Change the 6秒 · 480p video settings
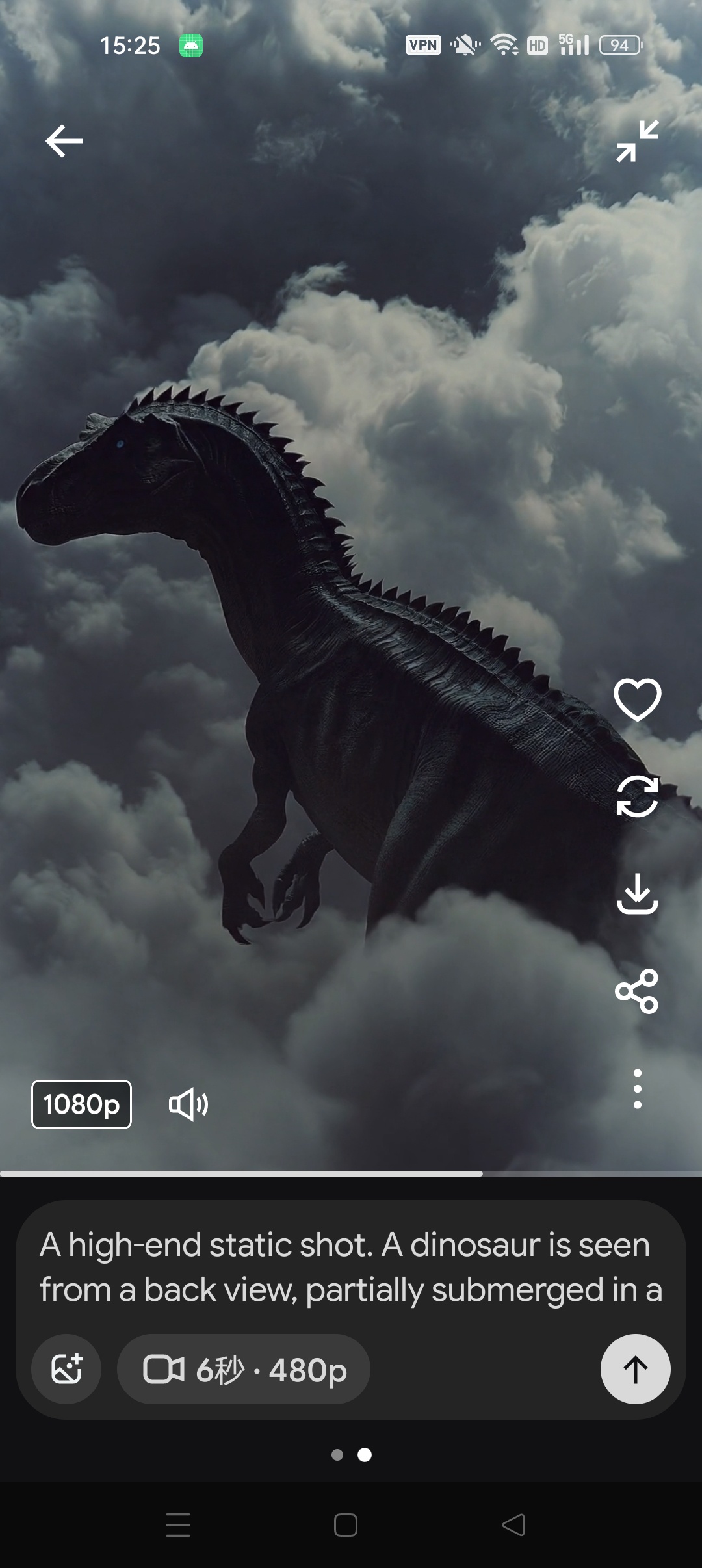This screenshot has width=702, height=1568. point(244,1369)
